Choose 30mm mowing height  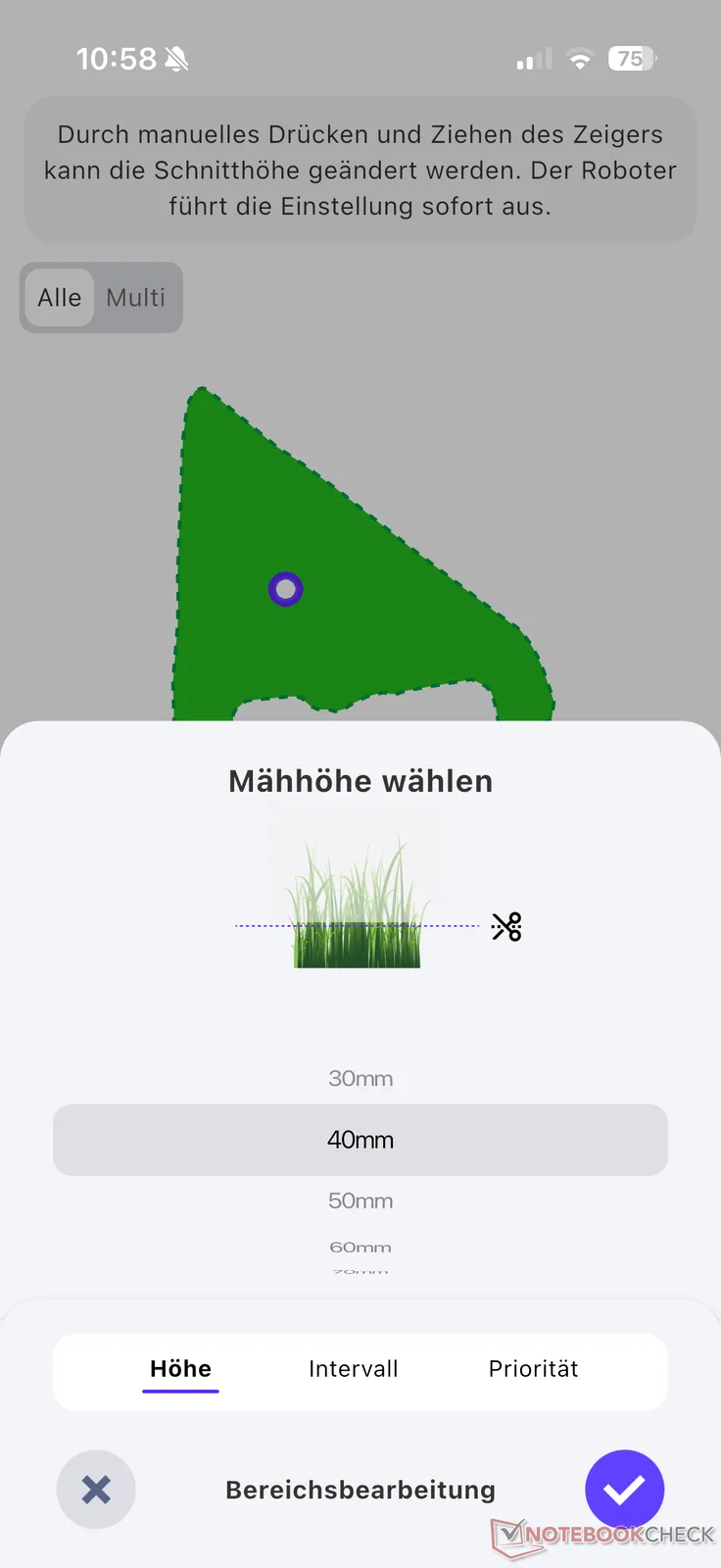pos(360,1079)
